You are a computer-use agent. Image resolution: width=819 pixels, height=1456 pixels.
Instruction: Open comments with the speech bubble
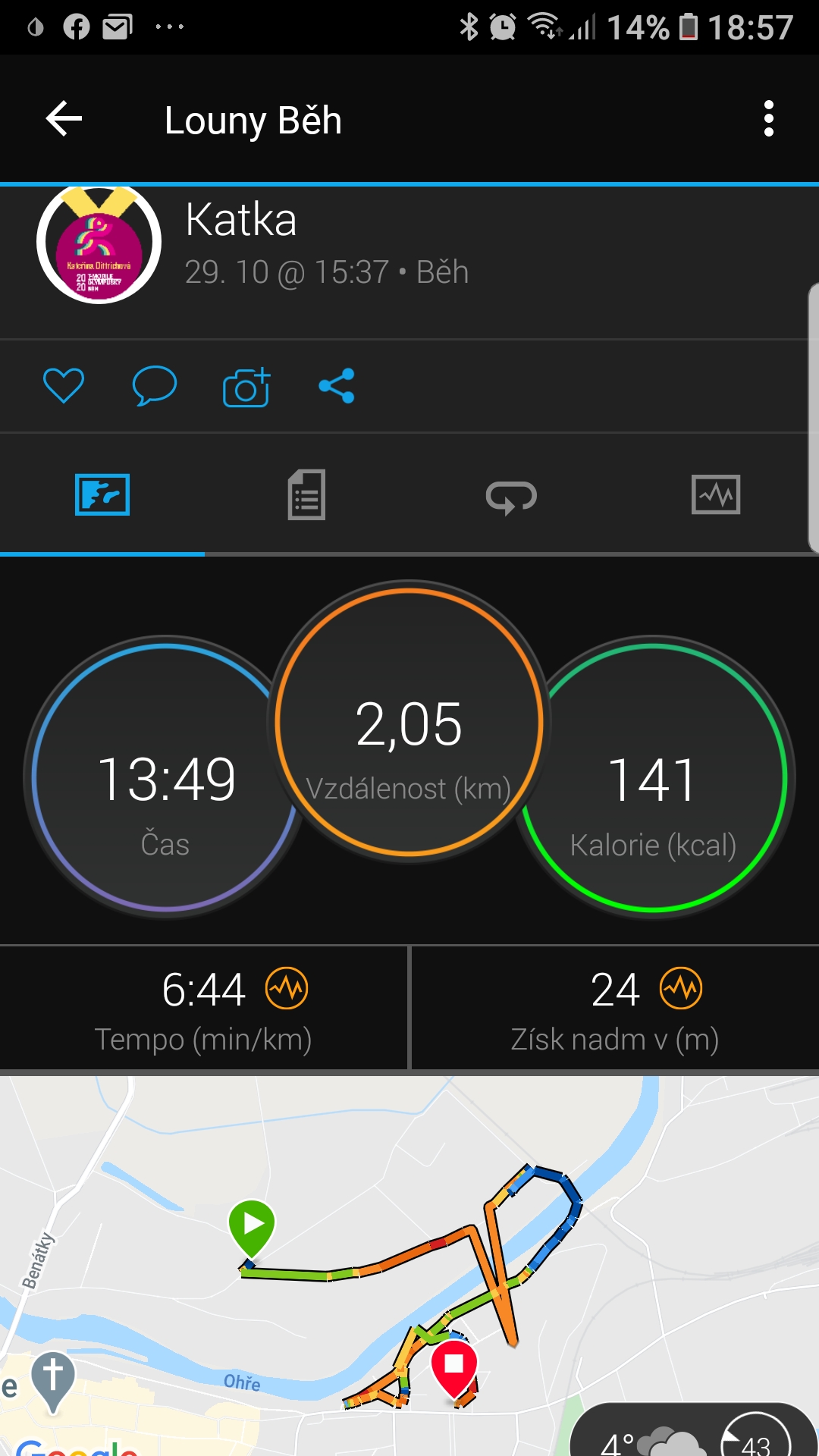tap(155, 386)
